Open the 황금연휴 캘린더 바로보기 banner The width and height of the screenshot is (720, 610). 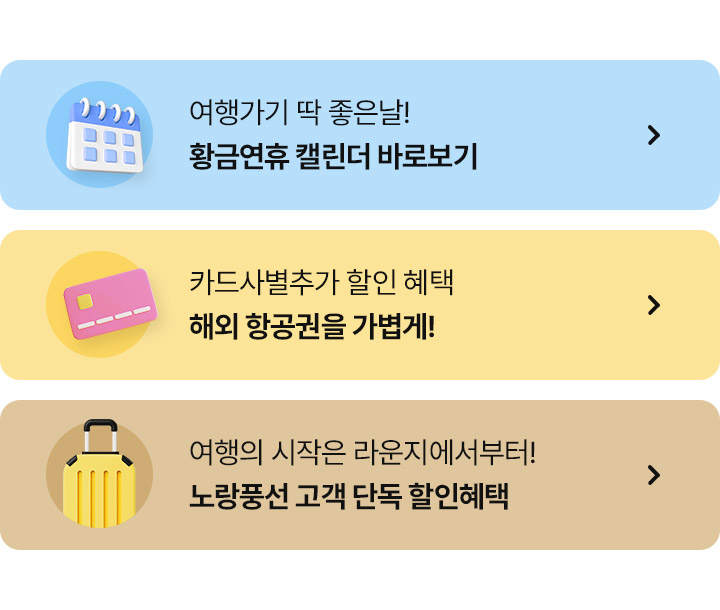pyautogui.click(x=360, y=135)
